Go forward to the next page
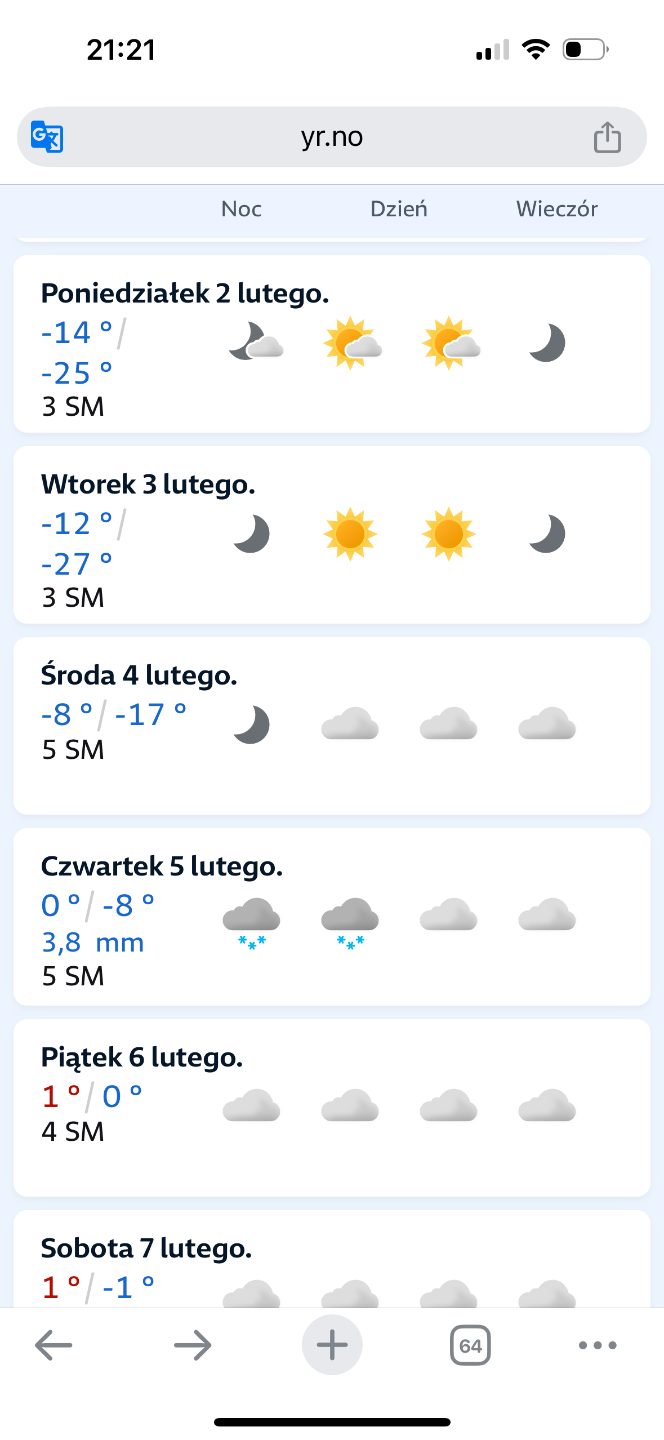Viewport: 664px width, 1440px height. pos(192,1346)
